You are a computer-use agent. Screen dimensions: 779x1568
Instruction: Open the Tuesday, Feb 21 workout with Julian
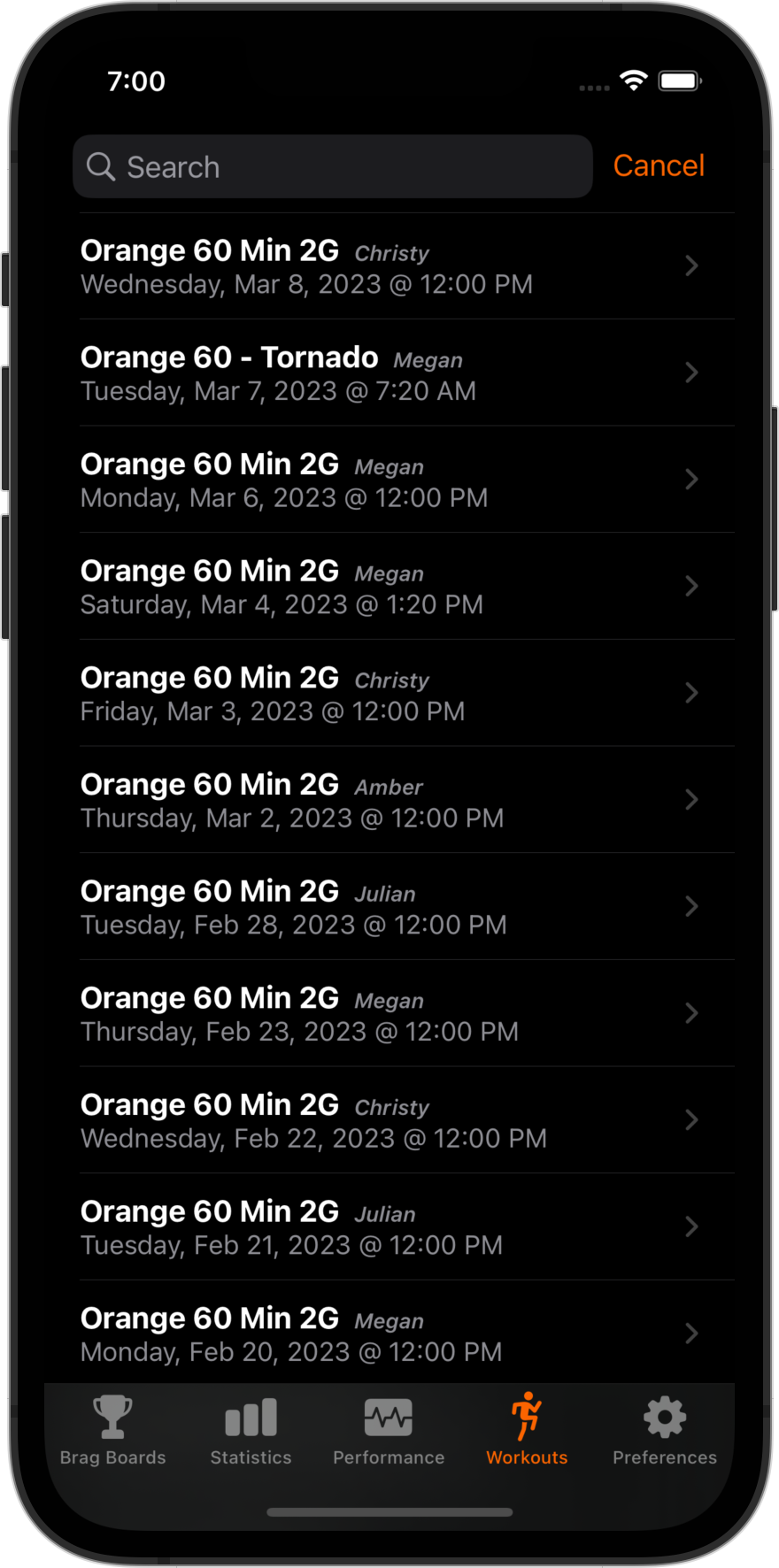tap(389, 1227)
